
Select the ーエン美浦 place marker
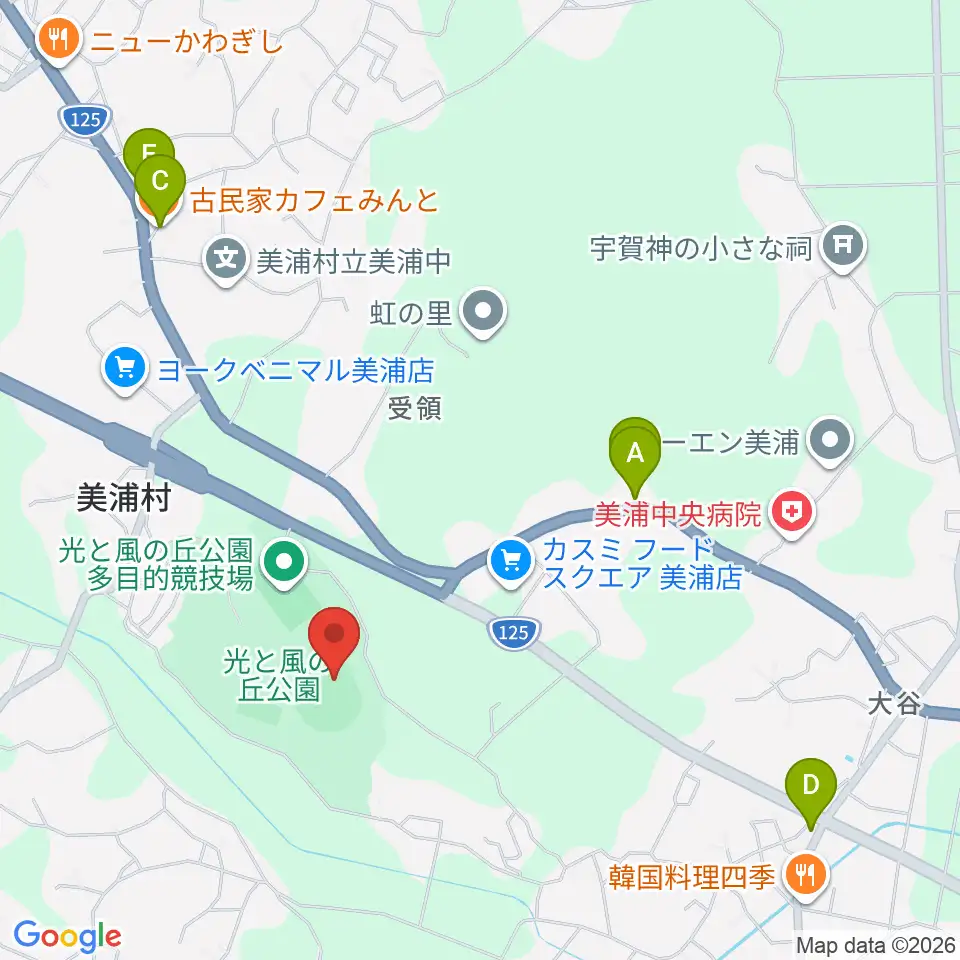click(x=830, y=442)
